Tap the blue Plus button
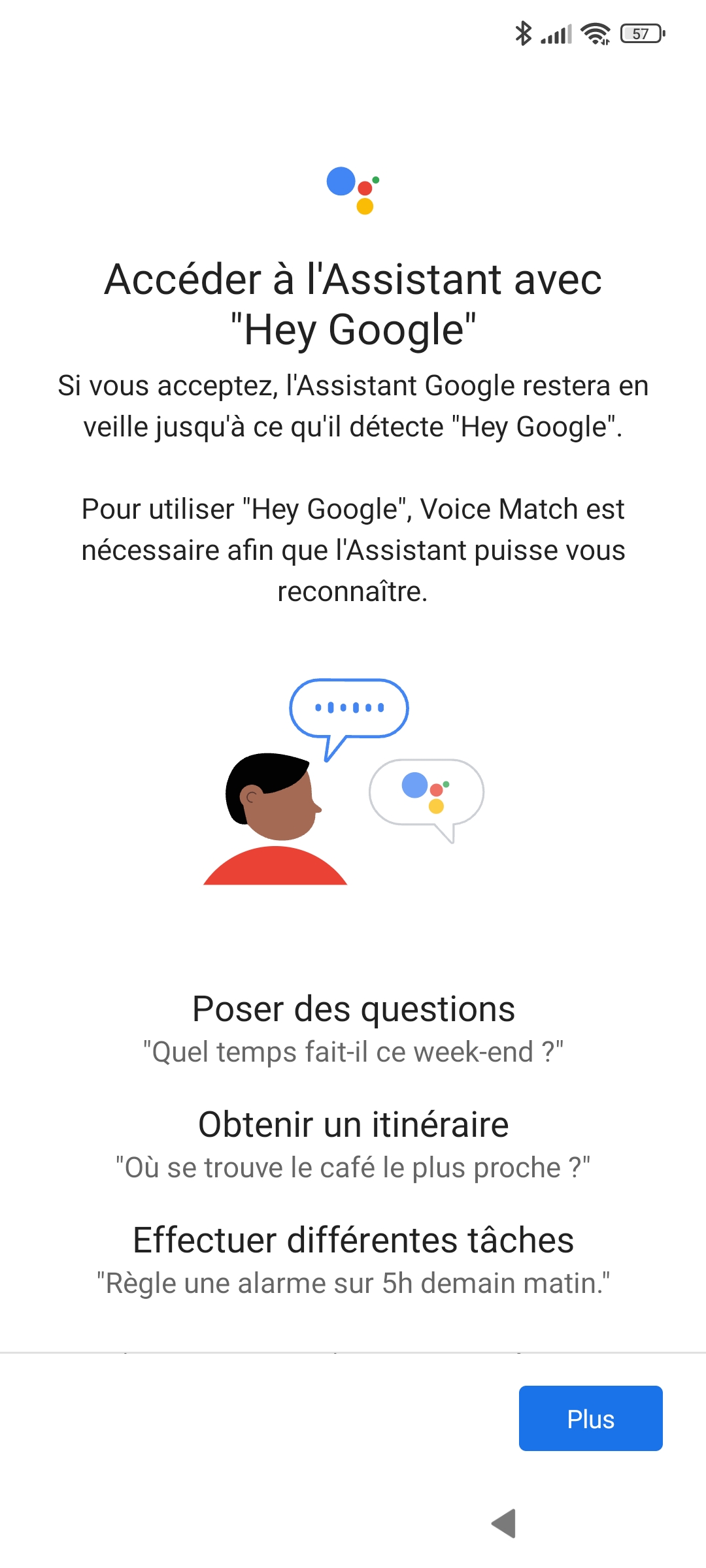Viewport: 706px width, 1568px height. [590, 1418]
